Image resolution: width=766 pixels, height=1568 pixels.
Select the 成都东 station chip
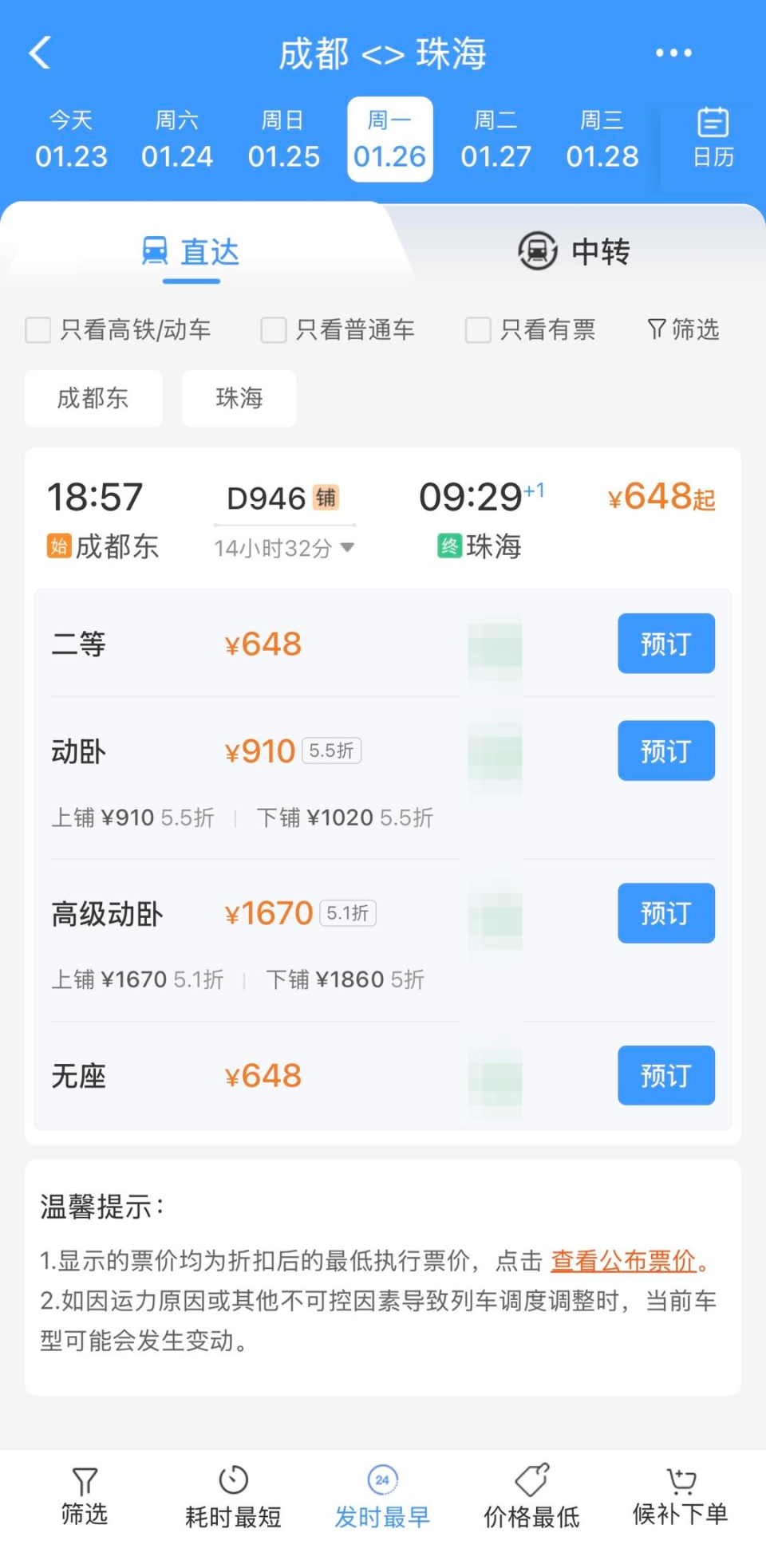(x=93, y=399)
